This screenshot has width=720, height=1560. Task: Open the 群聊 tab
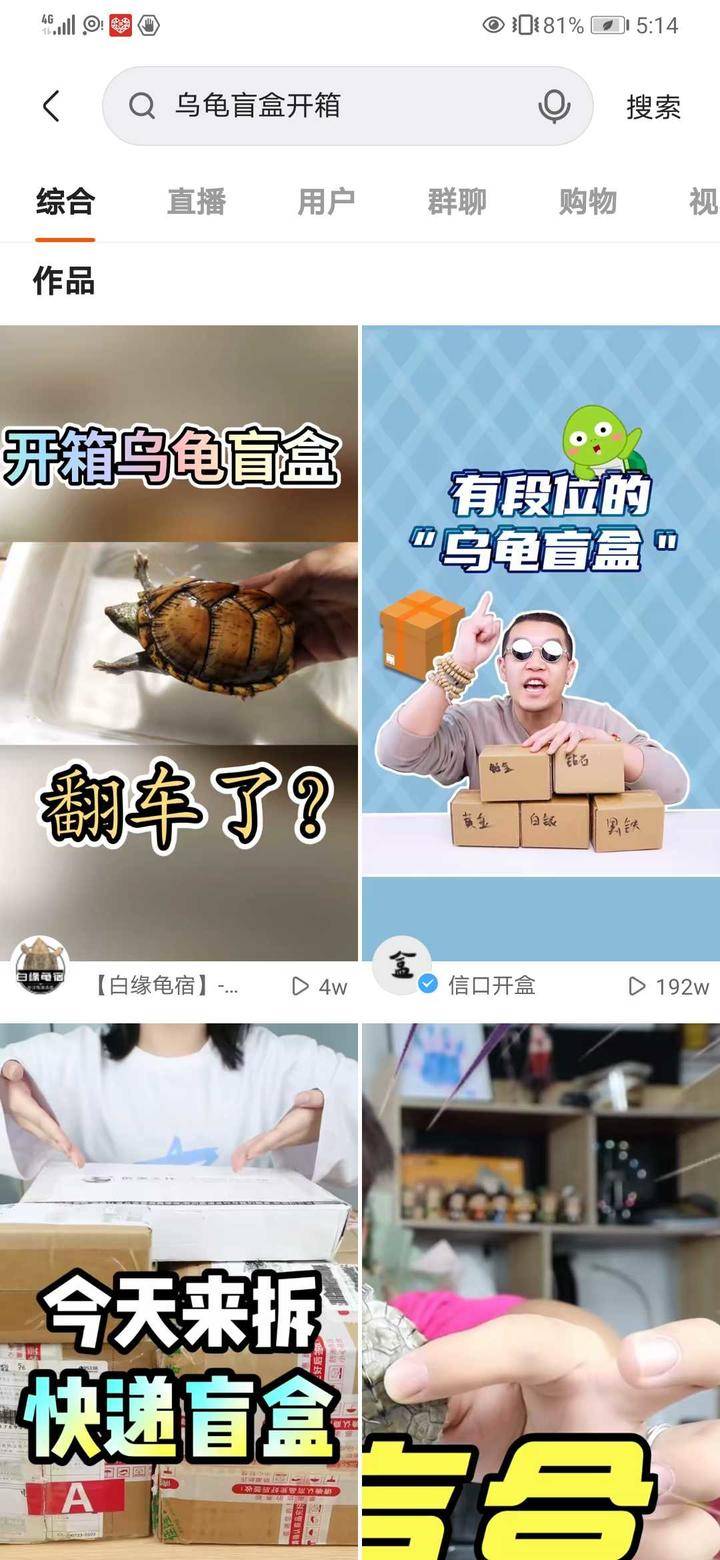[x=457, y=202]
